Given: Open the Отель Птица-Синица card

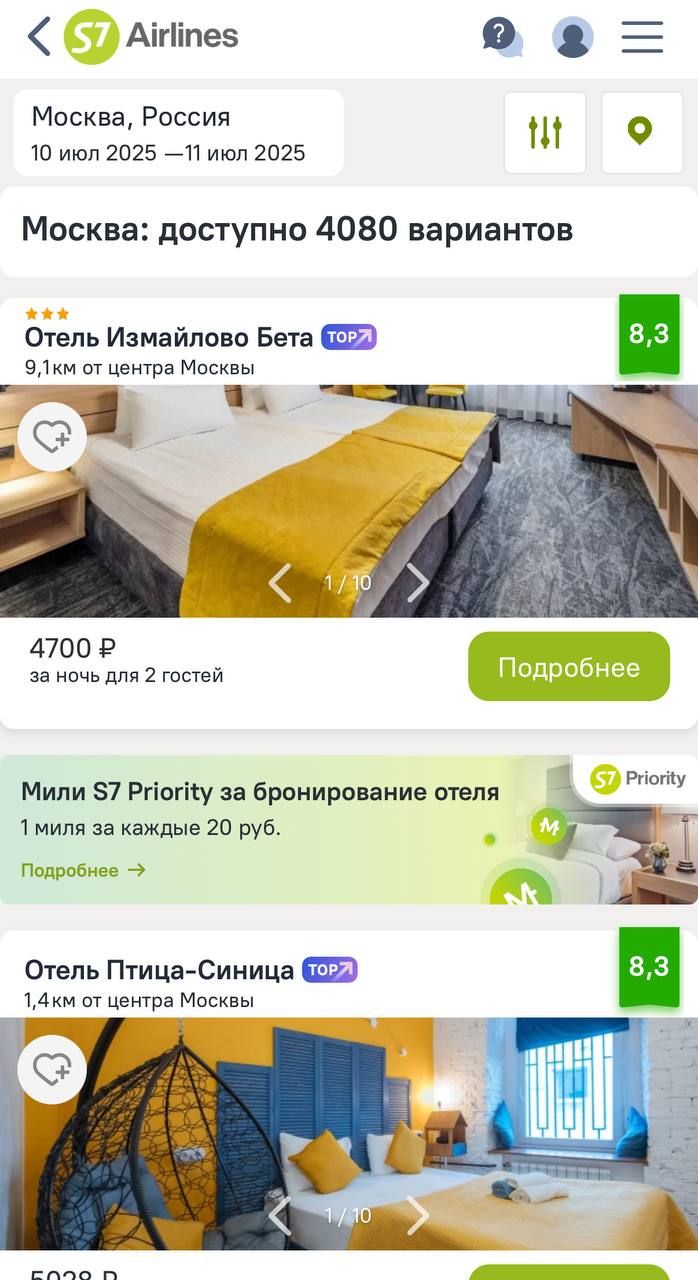Looking at the screenshot, I should (x=159, y=969).
